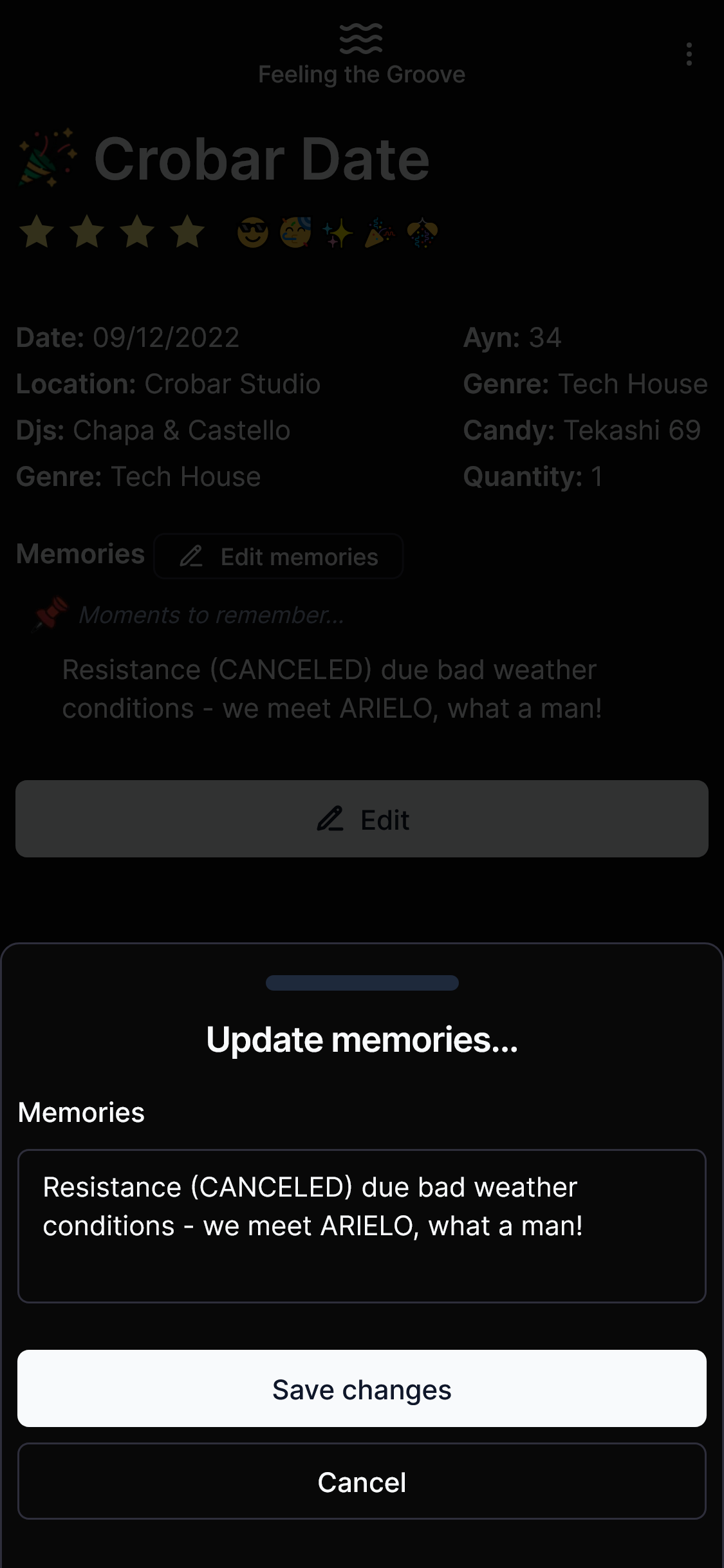Focus the Memories text field
Image resolution: width=724 pixels, height=1568 pixels.
[x=362, y=1226]
